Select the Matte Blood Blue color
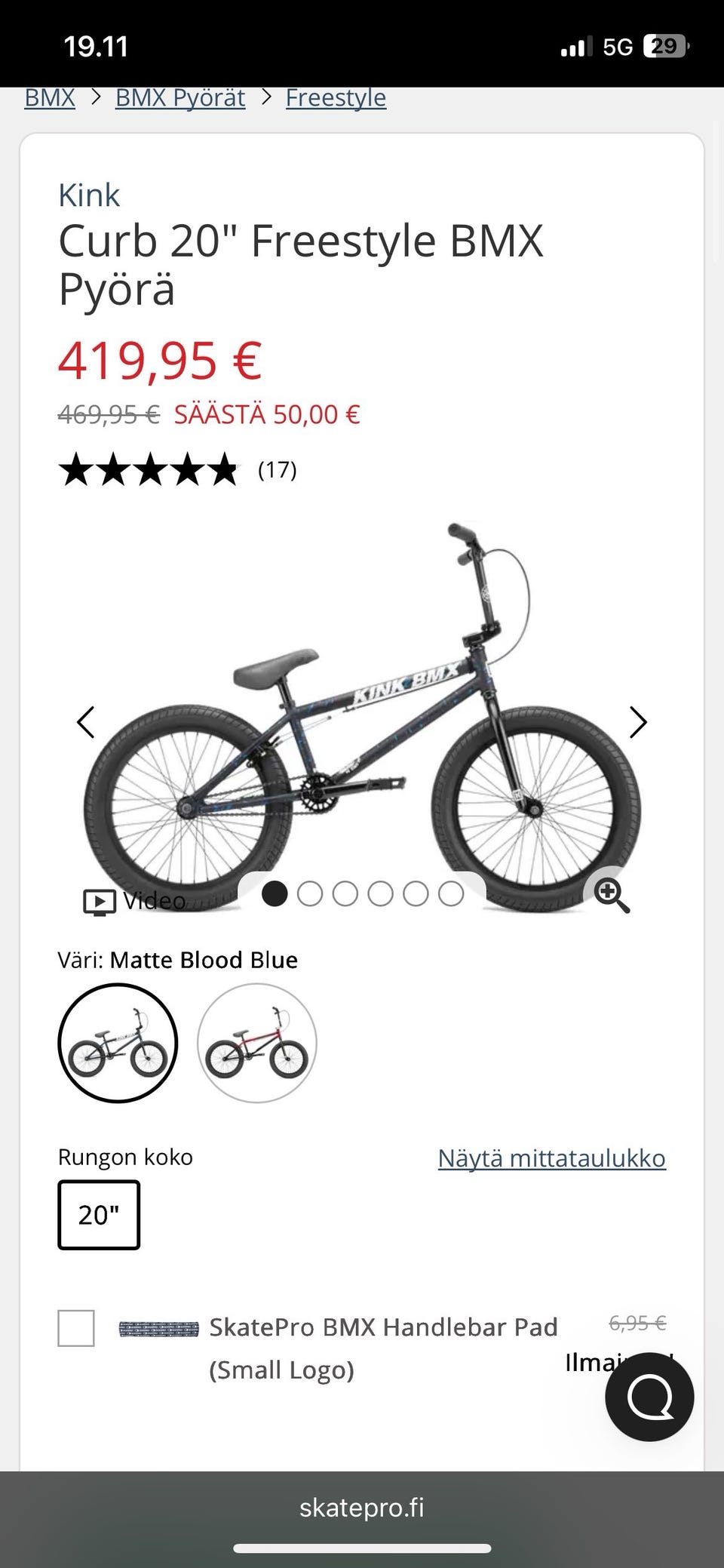This screenshot has width=724, height=1568. [118, 1043]
